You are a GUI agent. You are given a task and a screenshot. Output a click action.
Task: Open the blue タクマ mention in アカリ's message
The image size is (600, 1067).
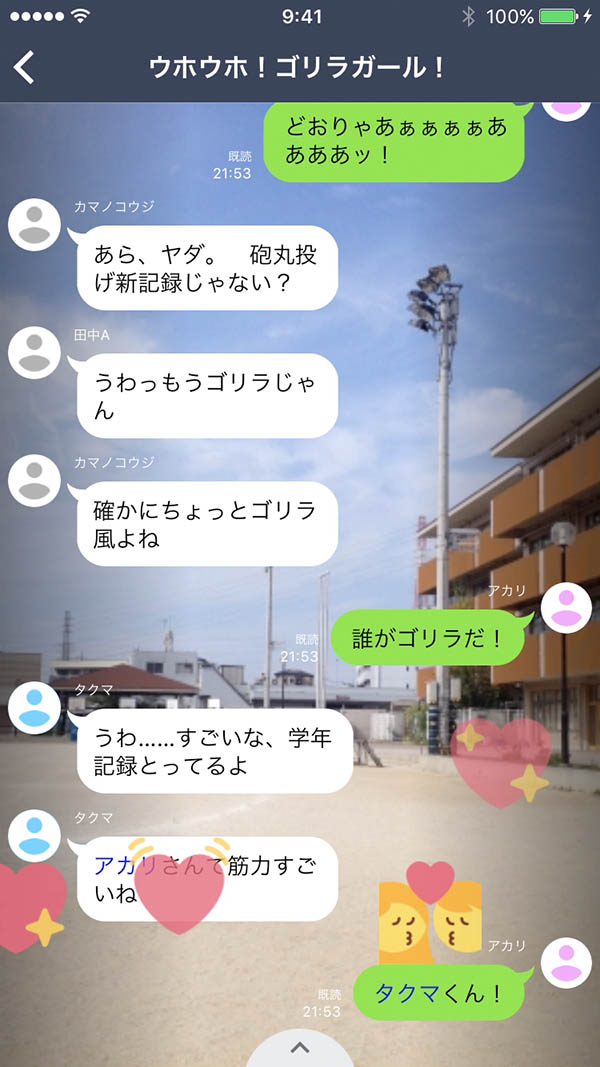click(407, 993)
